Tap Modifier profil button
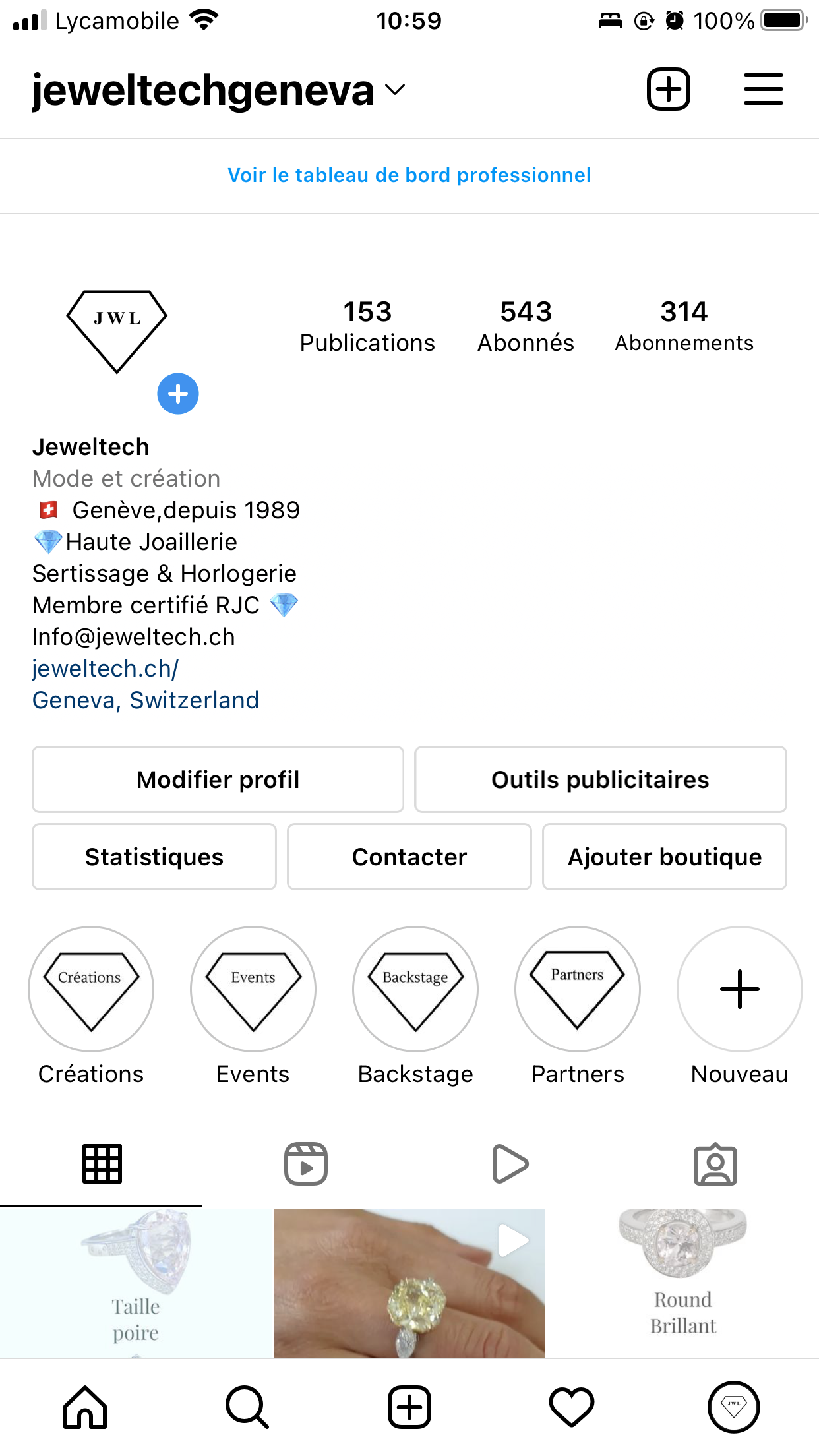 (218, 779)
